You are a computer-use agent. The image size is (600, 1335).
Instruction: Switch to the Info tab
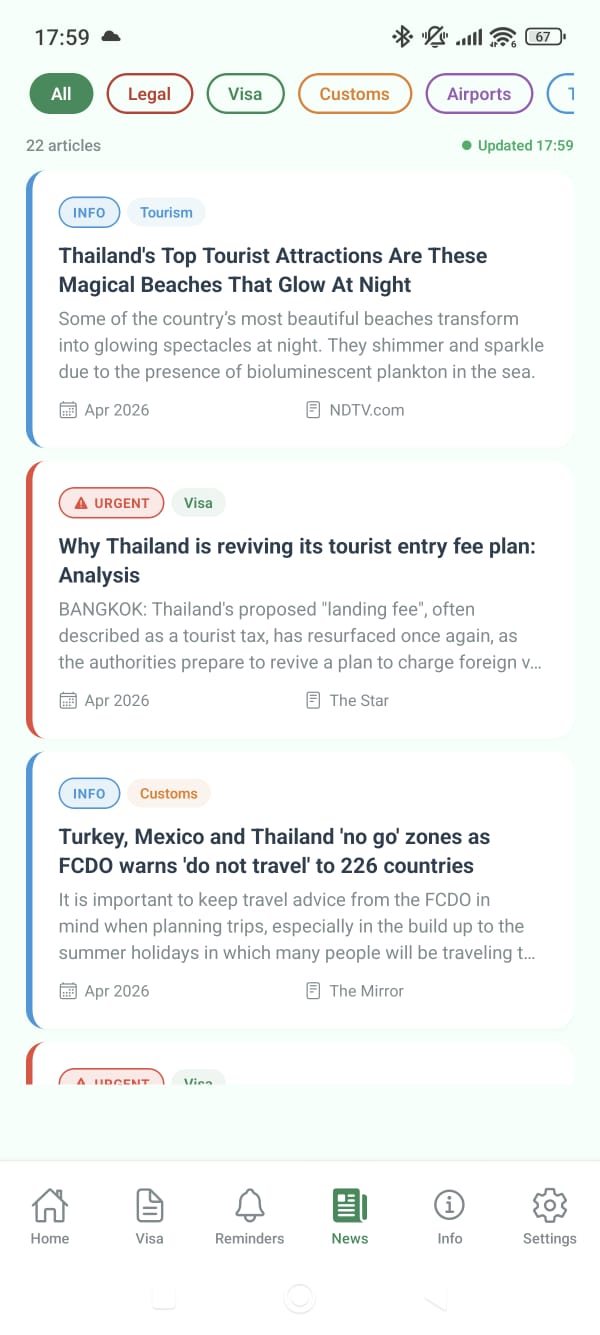[x=450, y=1216]
